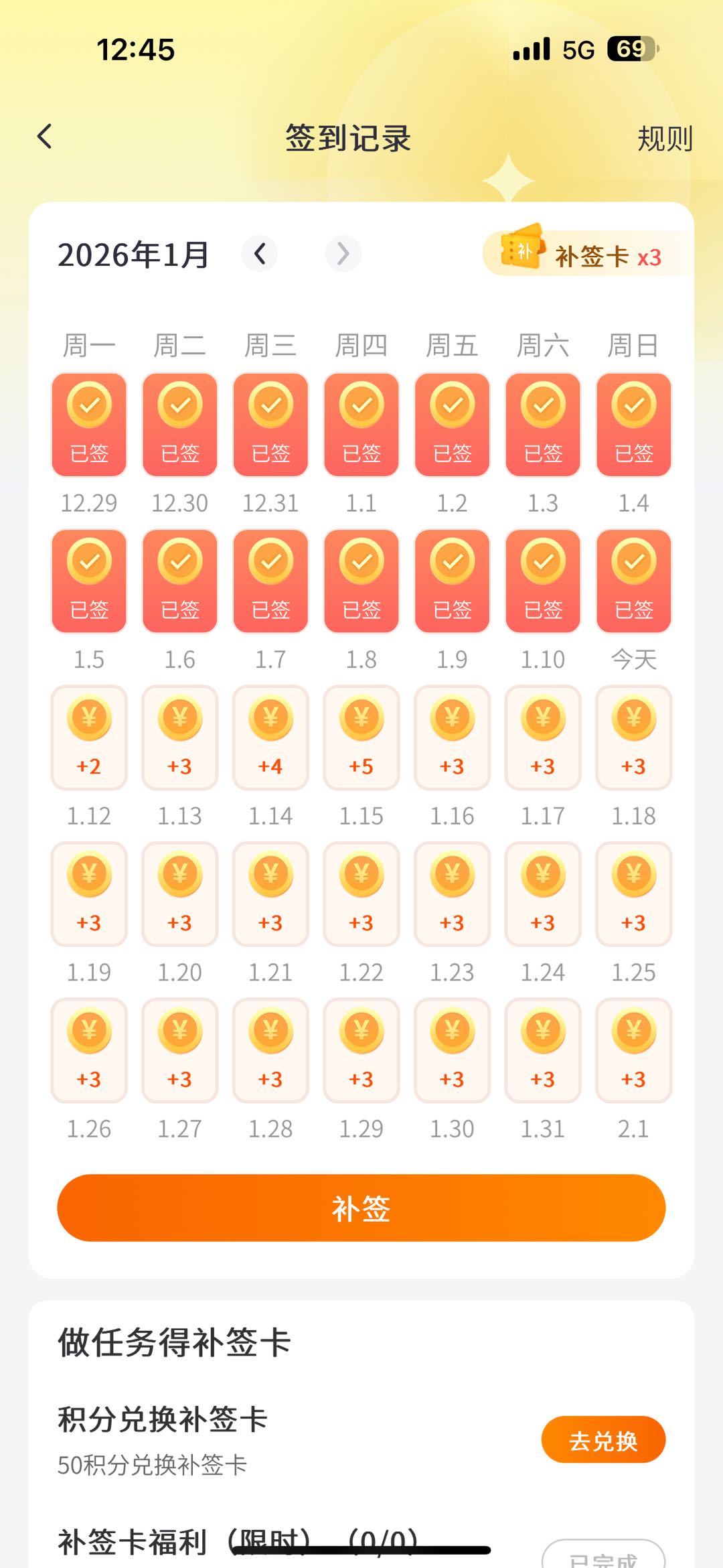Open the 规则 rules page

pyautogui.click(x=664, y=139)
